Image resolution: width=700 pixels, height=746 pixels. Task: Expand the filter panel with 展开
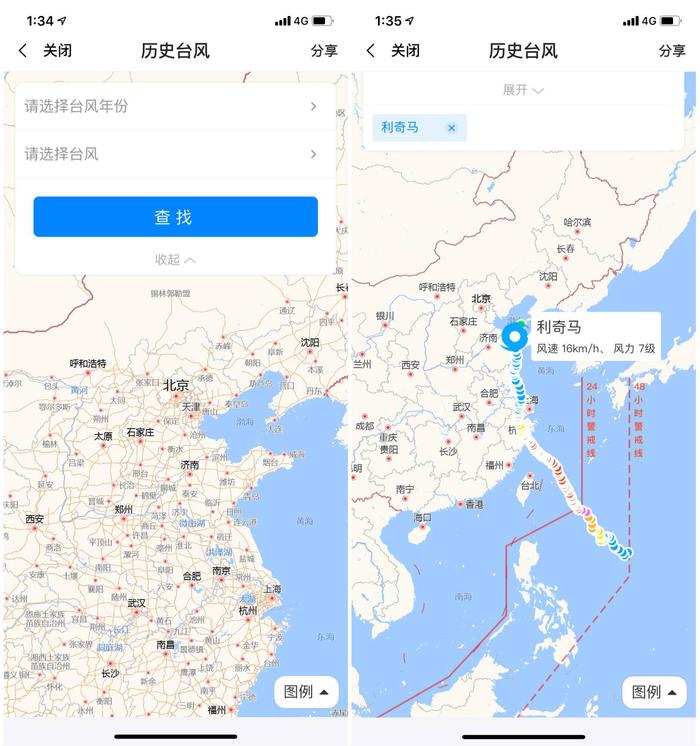[523, 90]
